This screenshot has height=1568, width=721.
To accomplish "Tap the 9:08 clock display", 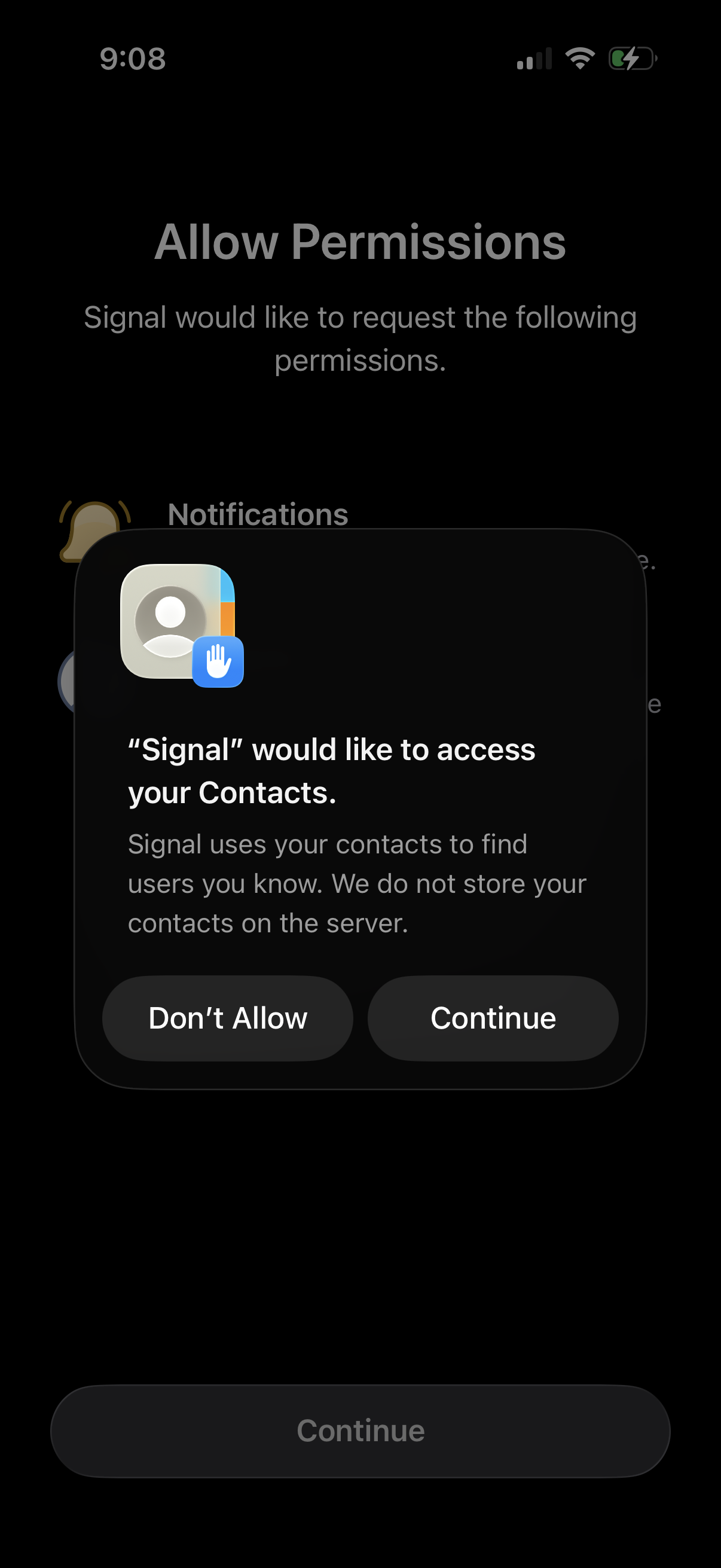I will coord(132,59).
